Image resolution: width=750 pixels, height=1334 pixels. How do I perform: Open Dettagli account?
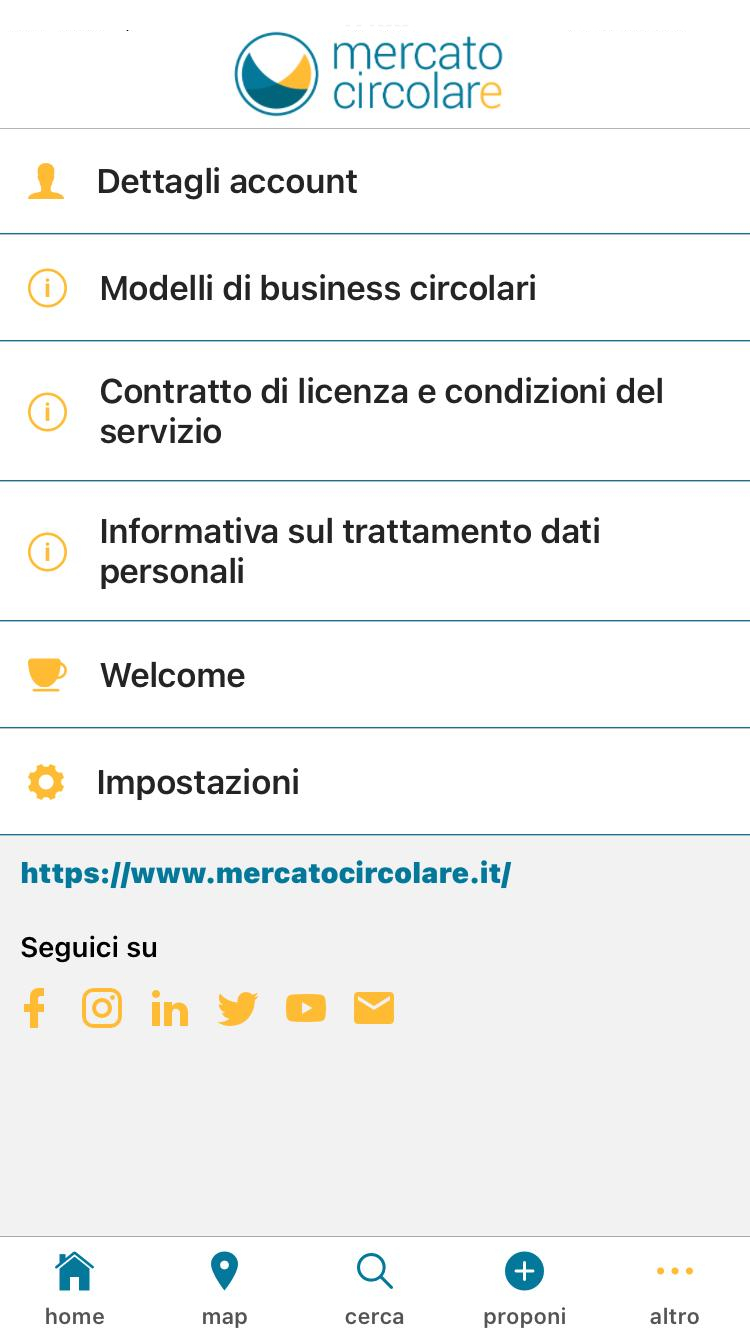[x=375, y=181]
